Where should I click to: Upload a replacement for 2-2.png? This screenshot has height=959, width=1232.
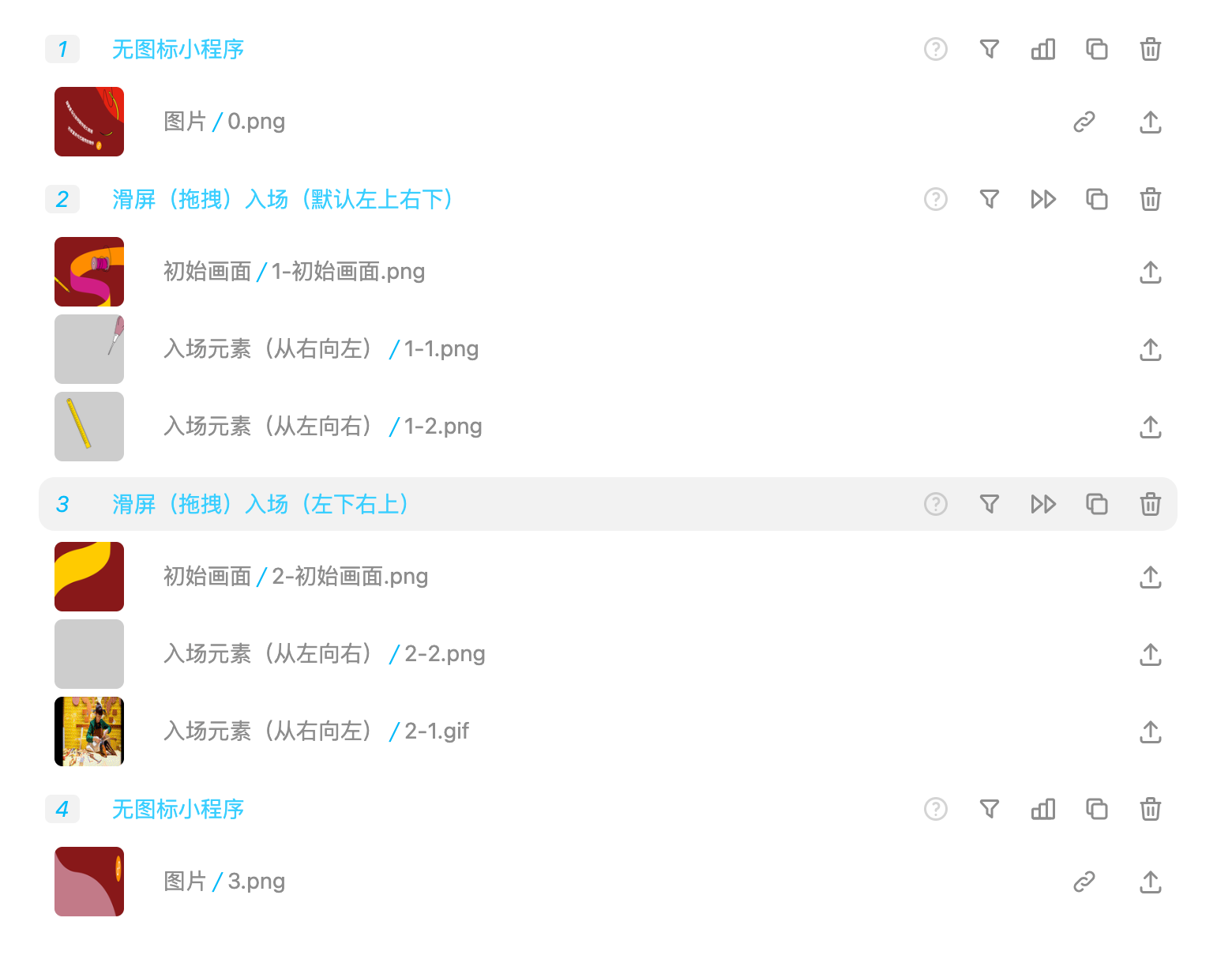[1150, 654]
